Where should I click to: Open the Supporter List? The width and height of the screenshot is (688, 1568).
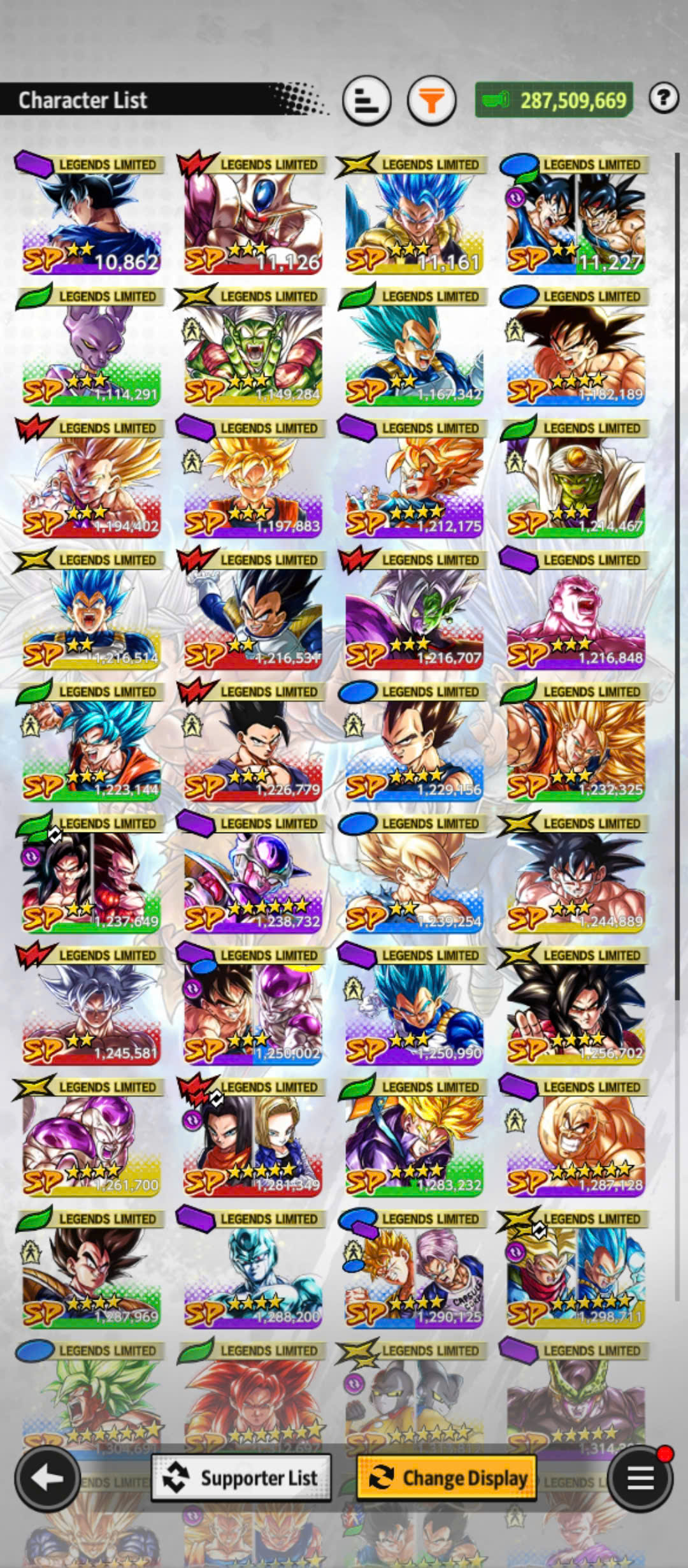(x=241, y=1477)
